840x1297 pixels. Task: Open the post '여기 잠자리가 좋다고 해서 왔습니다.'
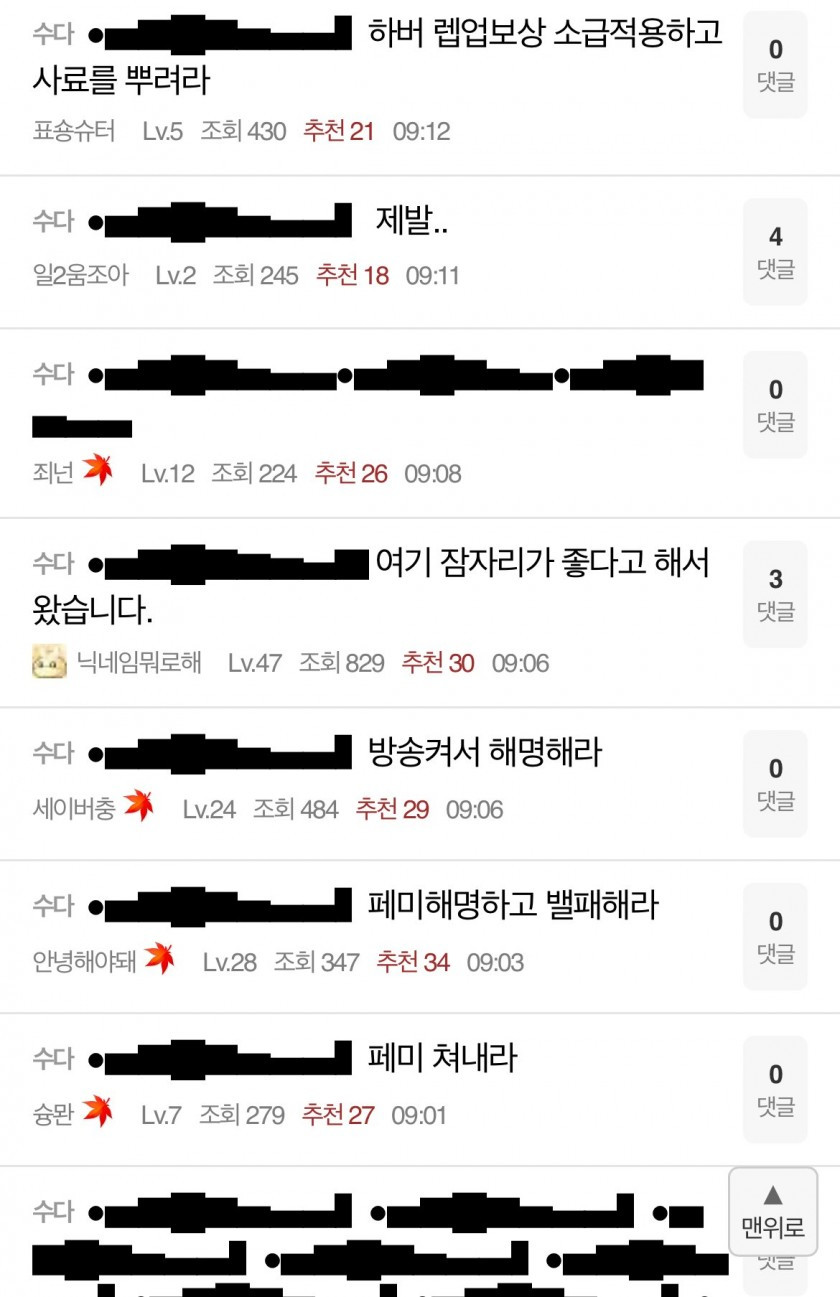541,564
